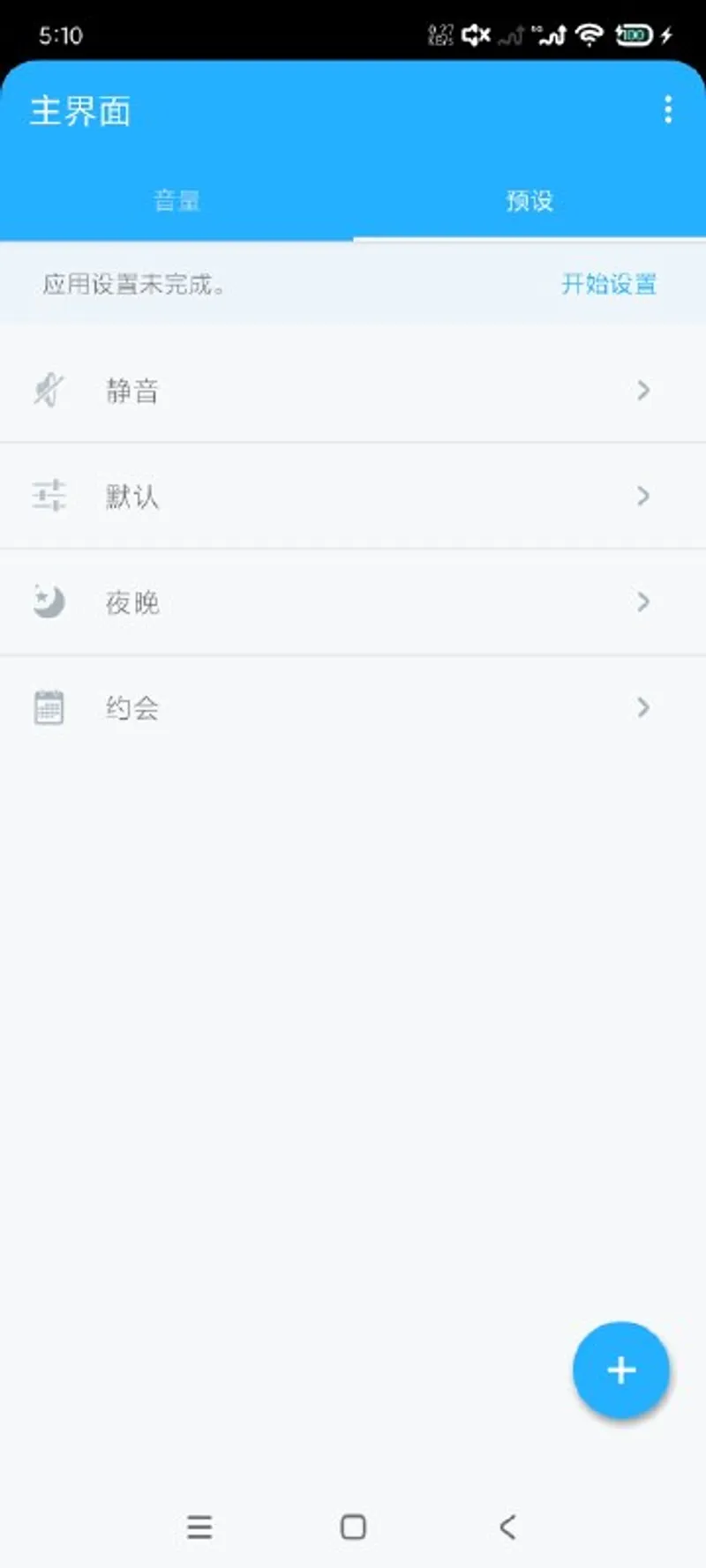Tap the blue plus button to add preset
This screenshot has width=706, height=1568.
click(x=621, y=1370)
